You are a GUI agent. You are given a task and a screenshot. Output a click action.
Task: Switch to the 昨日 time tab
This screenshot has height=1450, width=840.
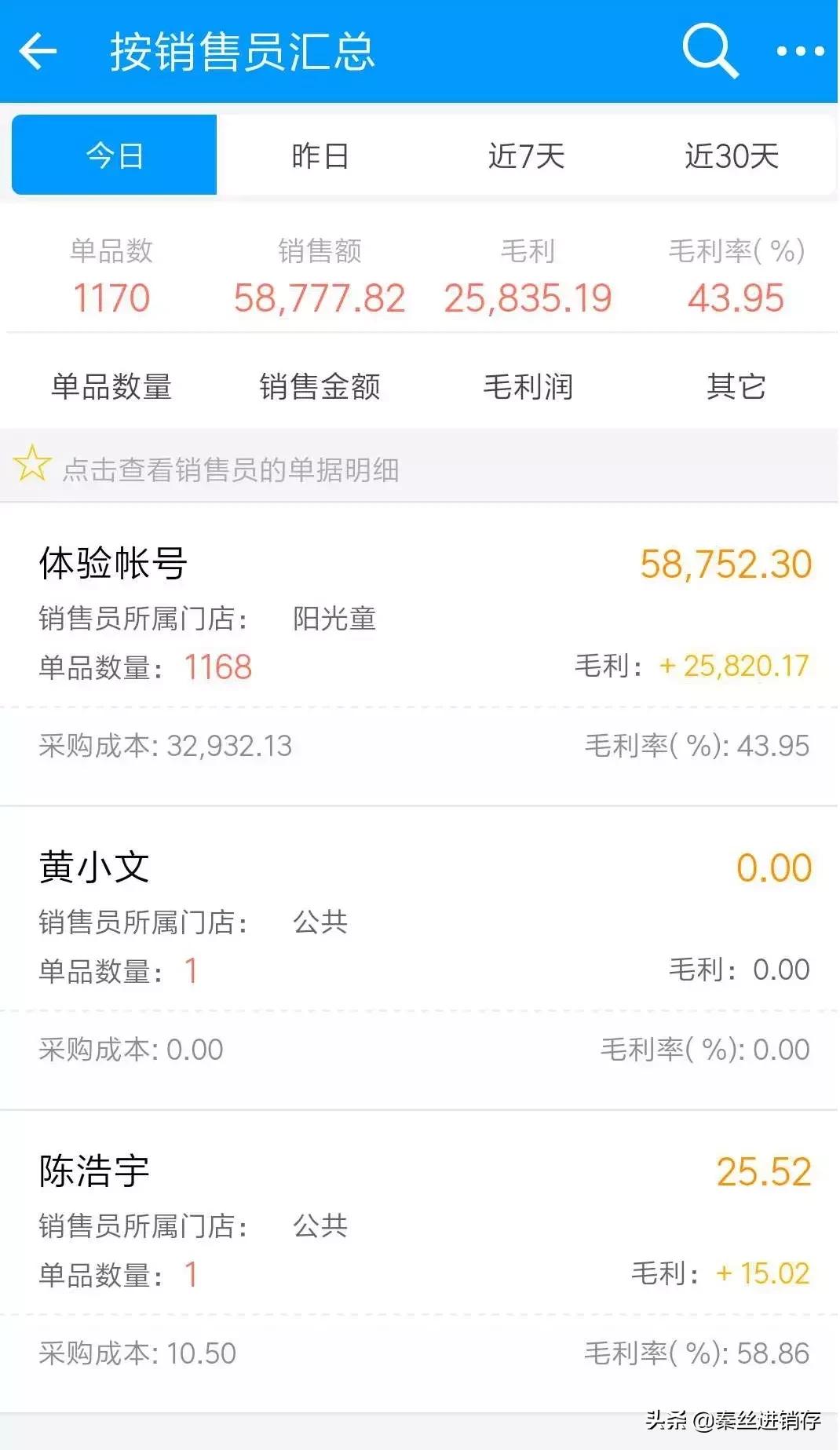click(318, 155)
